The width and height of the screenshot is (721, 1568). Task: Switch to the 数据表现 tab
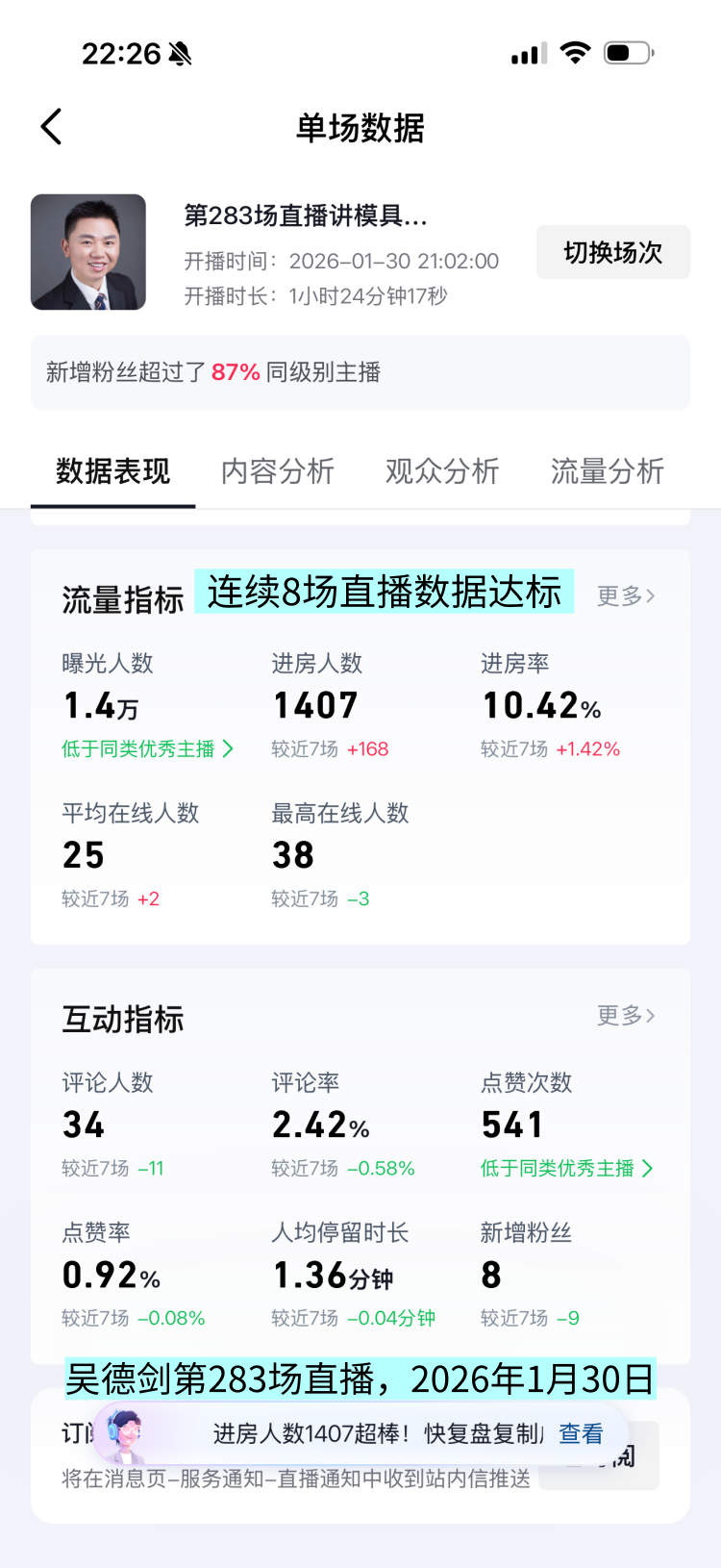pyautogui.click(x=112, y=471)
